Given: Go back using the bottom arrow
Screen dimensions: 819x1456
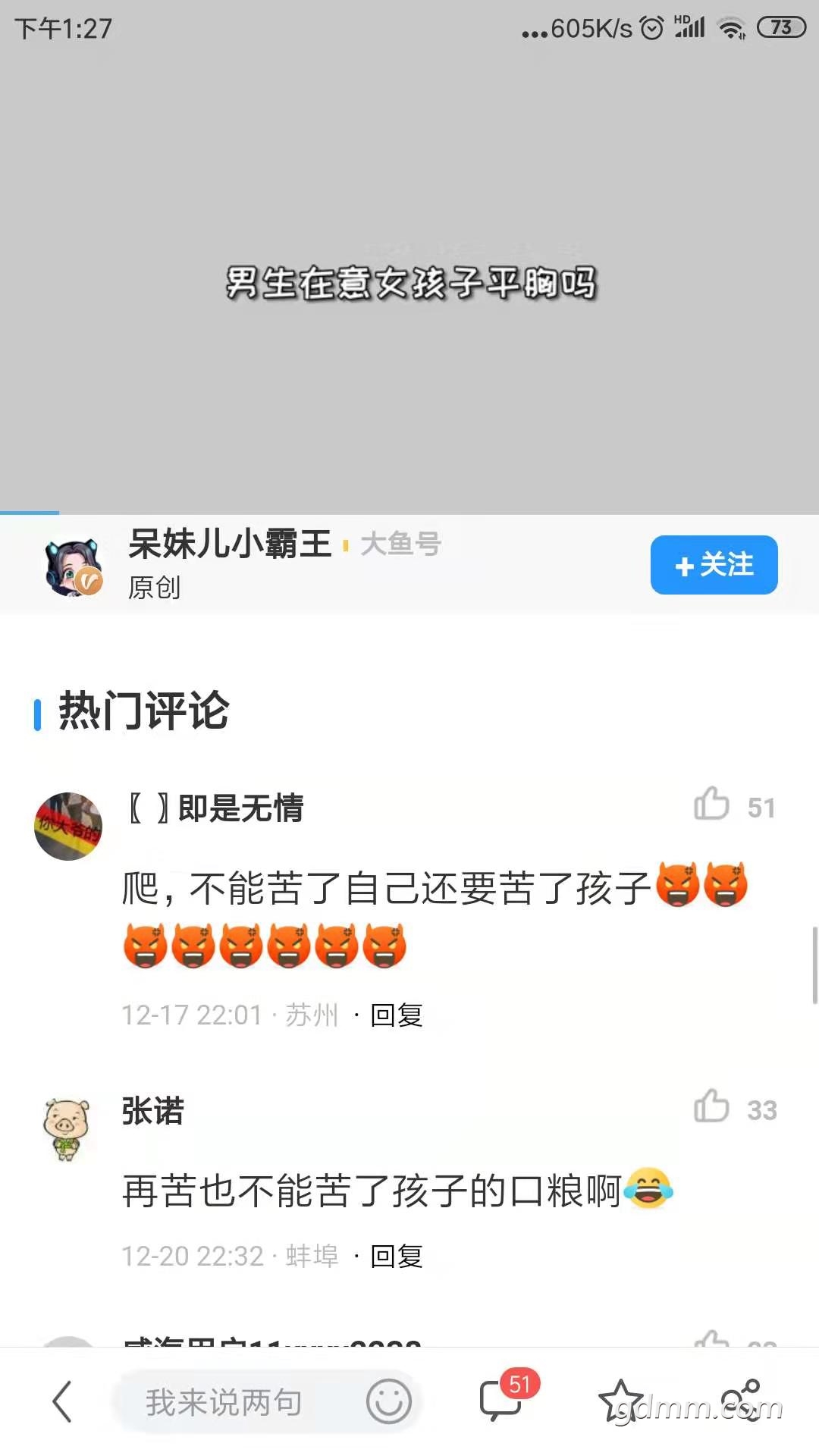Looking at the screenshot, I should coord(62,1401).
